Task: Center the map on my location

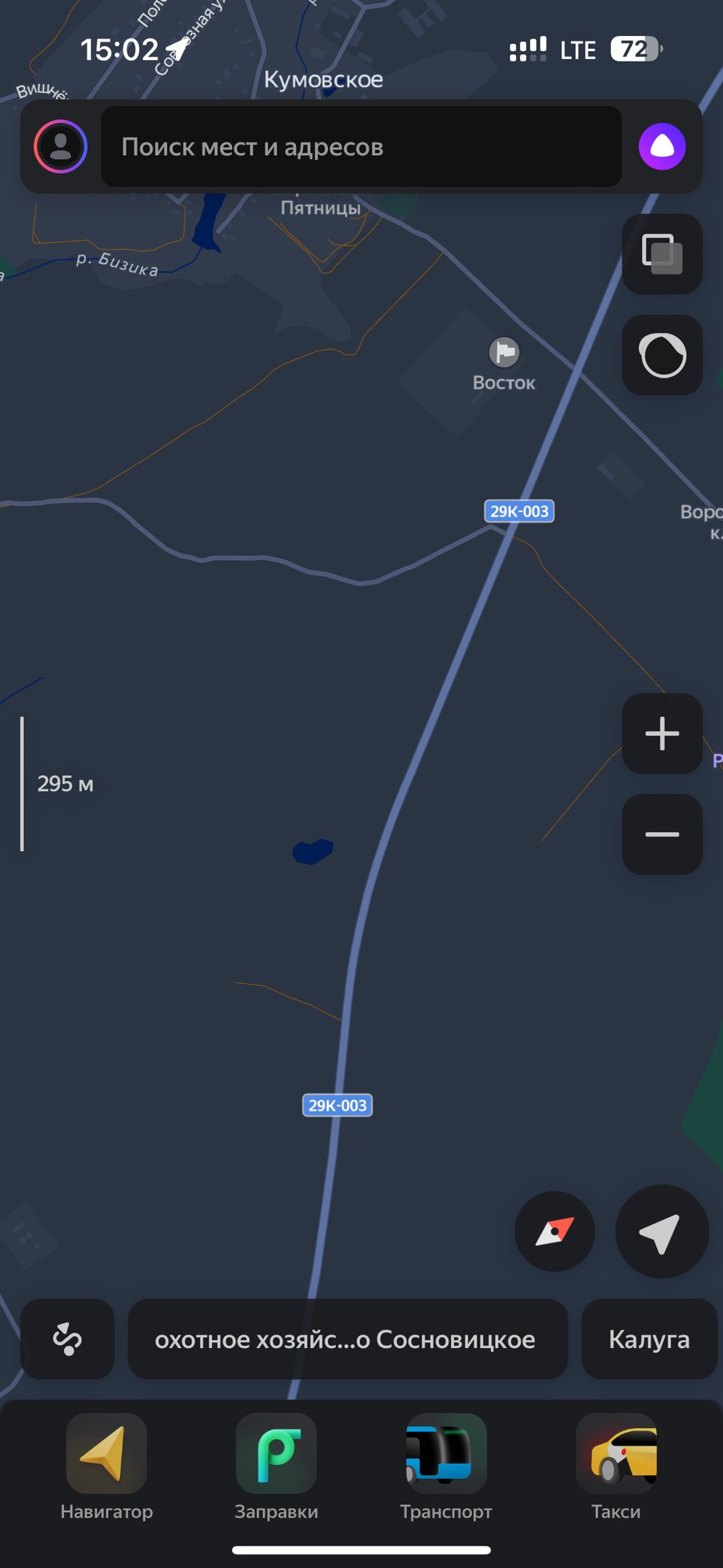Action: (661, 1231)
